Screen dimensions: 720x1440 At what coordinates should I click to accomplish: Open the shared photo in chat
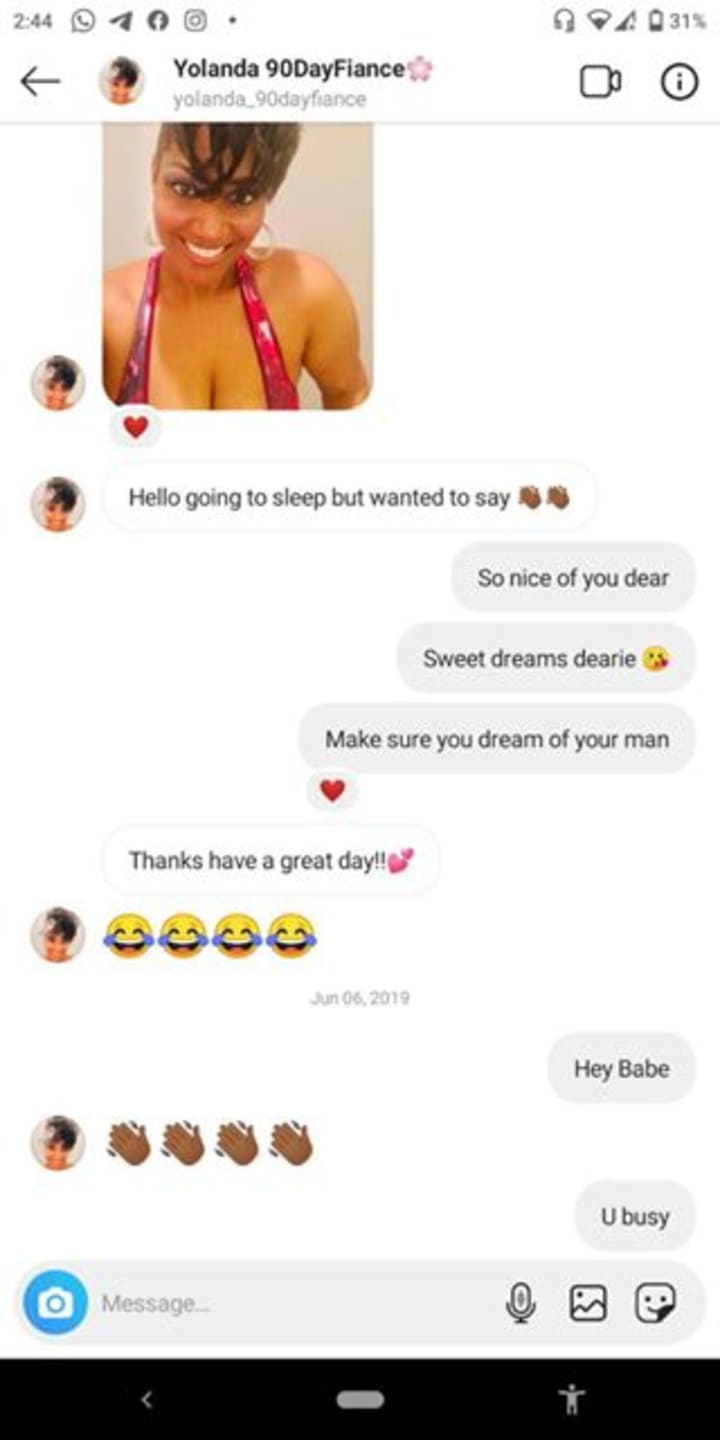click(237, 265)
